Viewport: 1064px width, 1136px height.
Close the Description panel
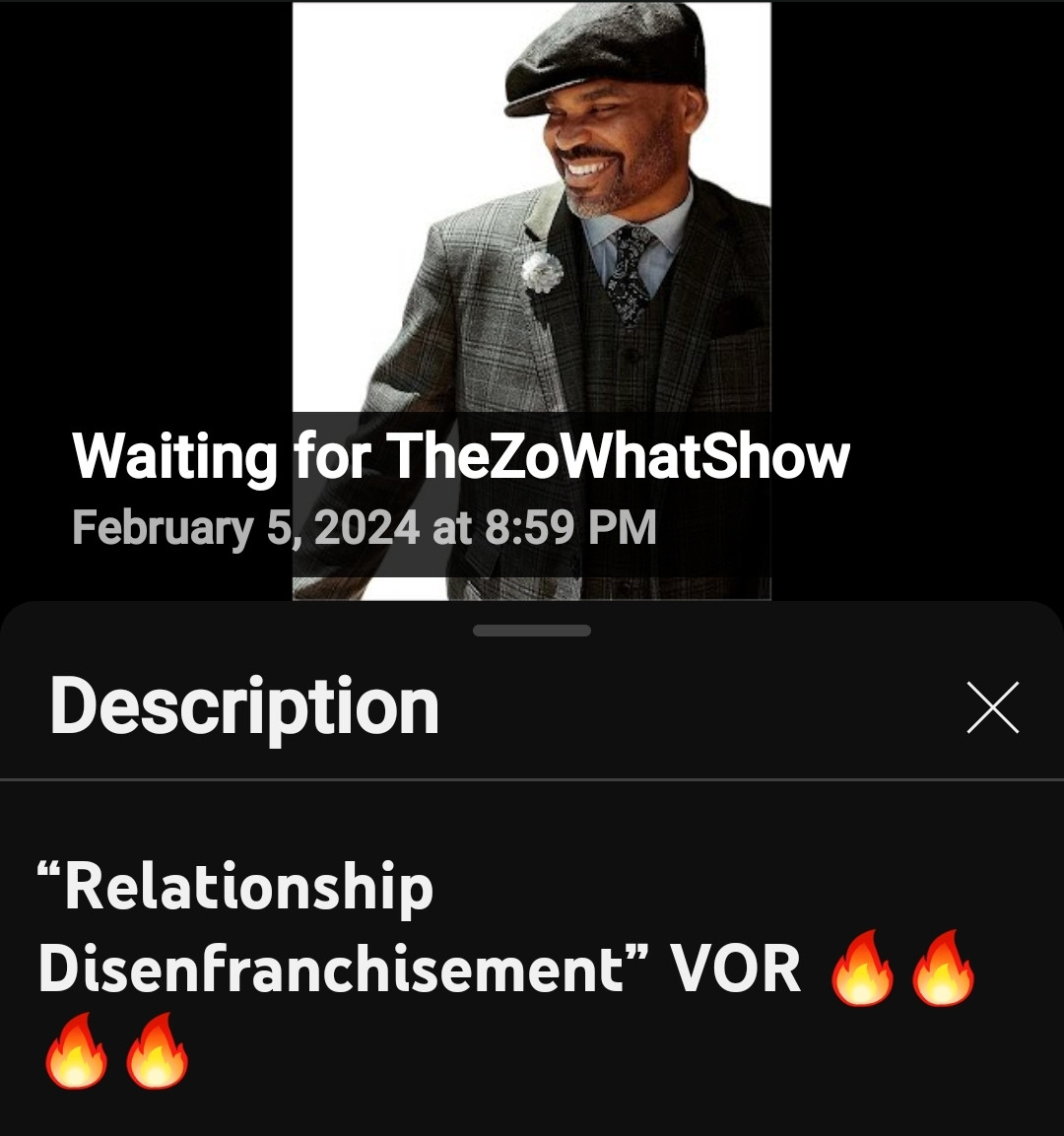pyautogui.click(x=992, y=707)
